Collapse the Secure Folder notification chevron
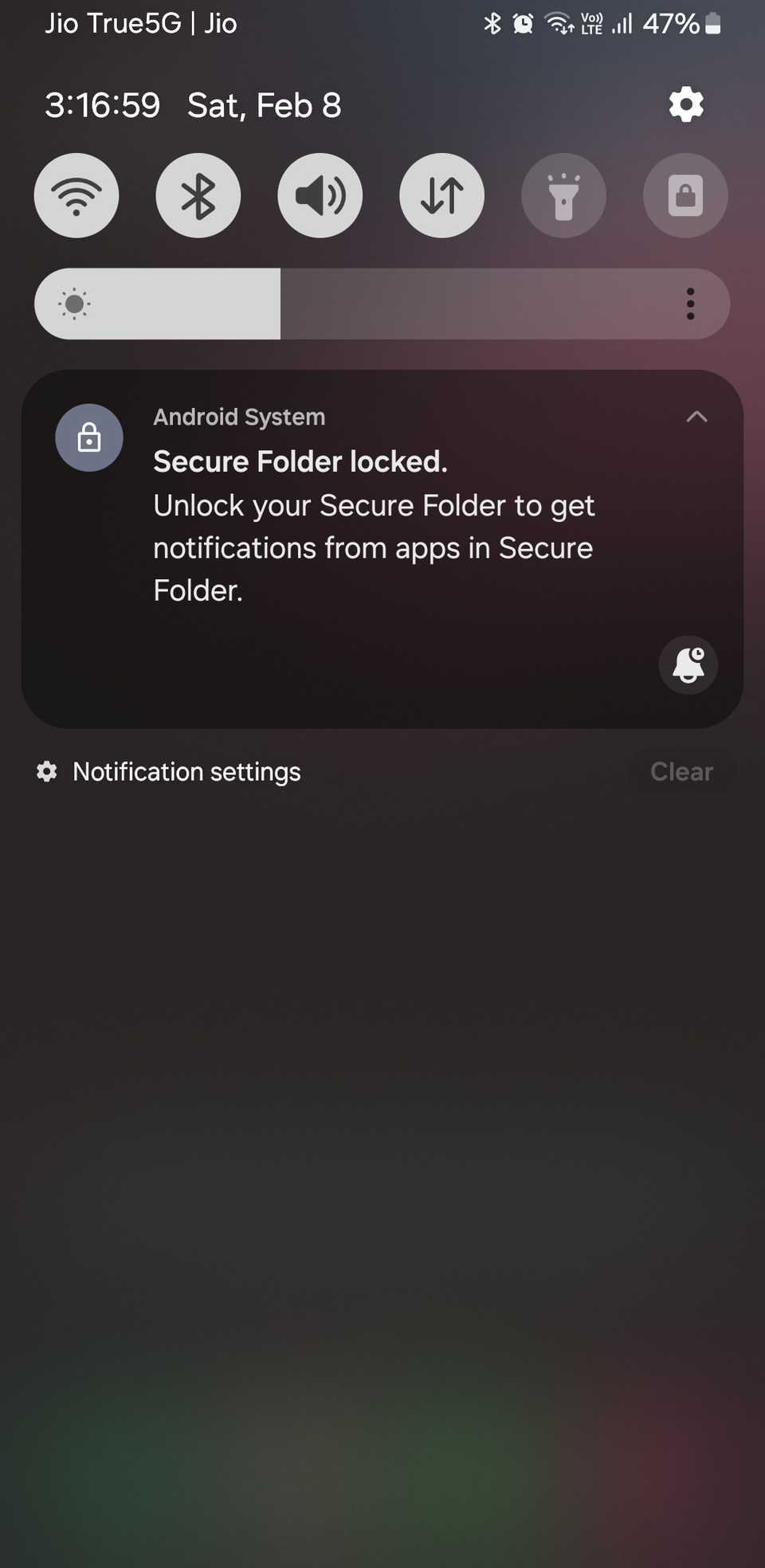Screen dimensions: 765x1568 click(696, 416)
